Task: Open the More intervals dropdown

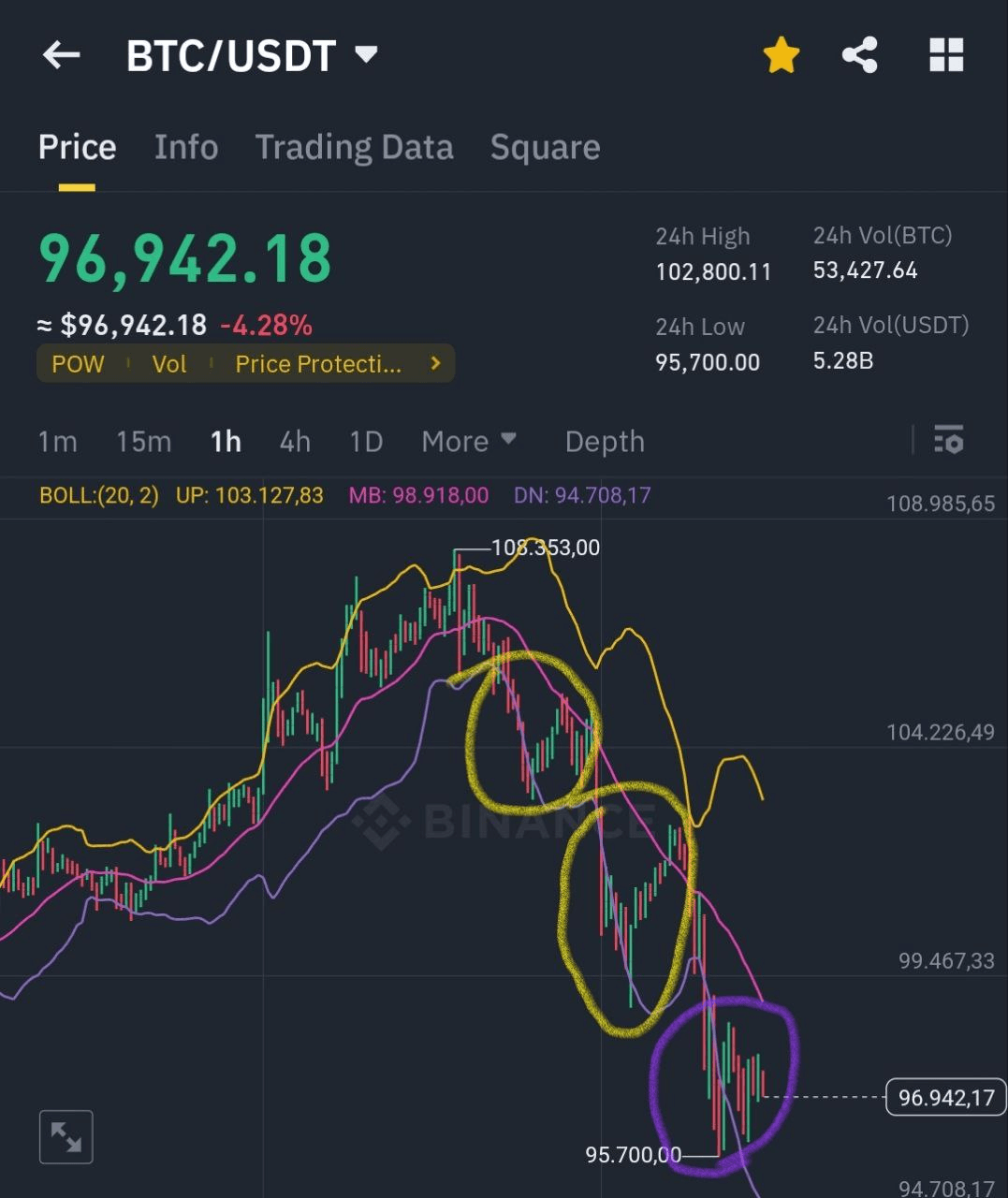Action: 468,441
